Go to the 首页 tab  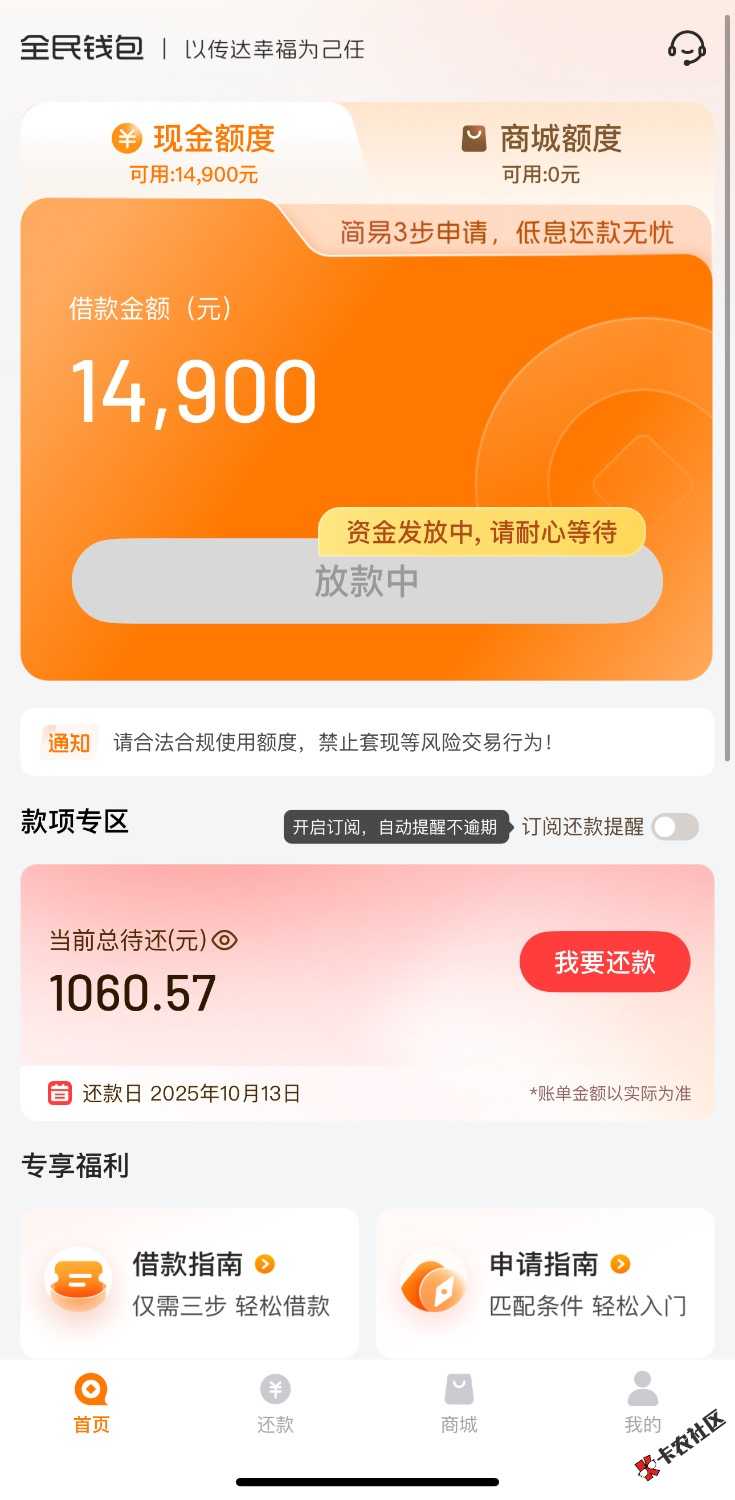click(x=91, y=1403)
